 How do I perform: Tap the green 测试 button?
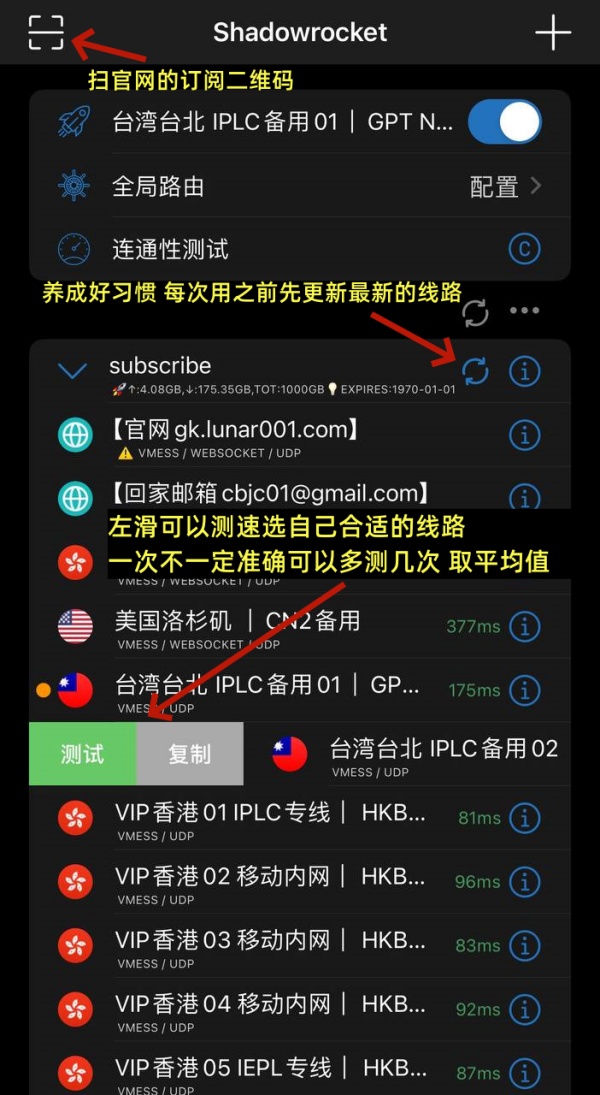click(82, 754)
